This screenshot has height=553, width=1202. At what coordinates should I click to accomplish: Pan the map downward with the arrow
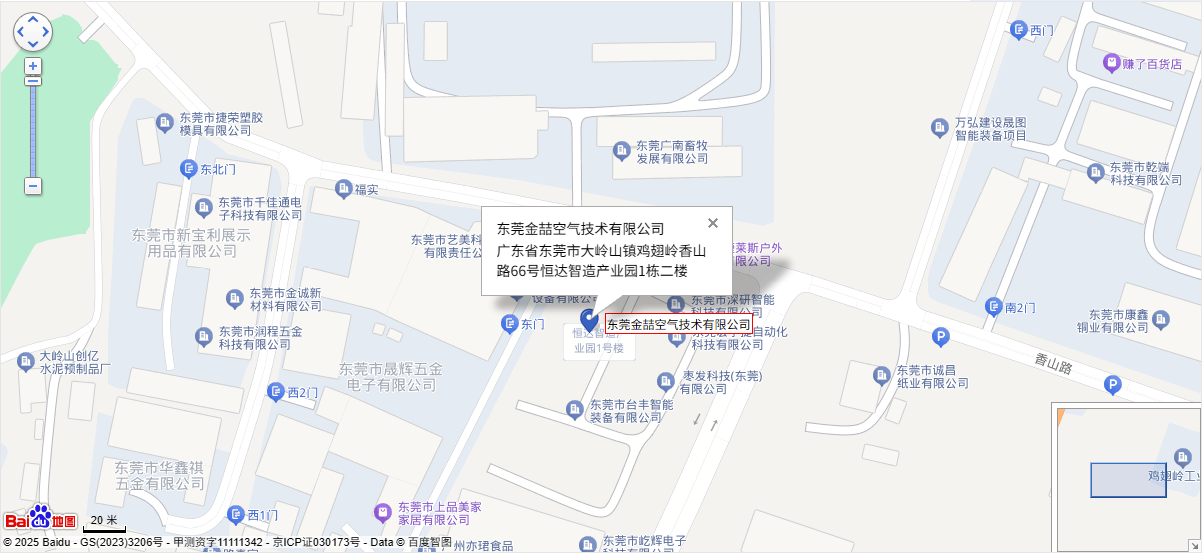[x=33, y=46]
